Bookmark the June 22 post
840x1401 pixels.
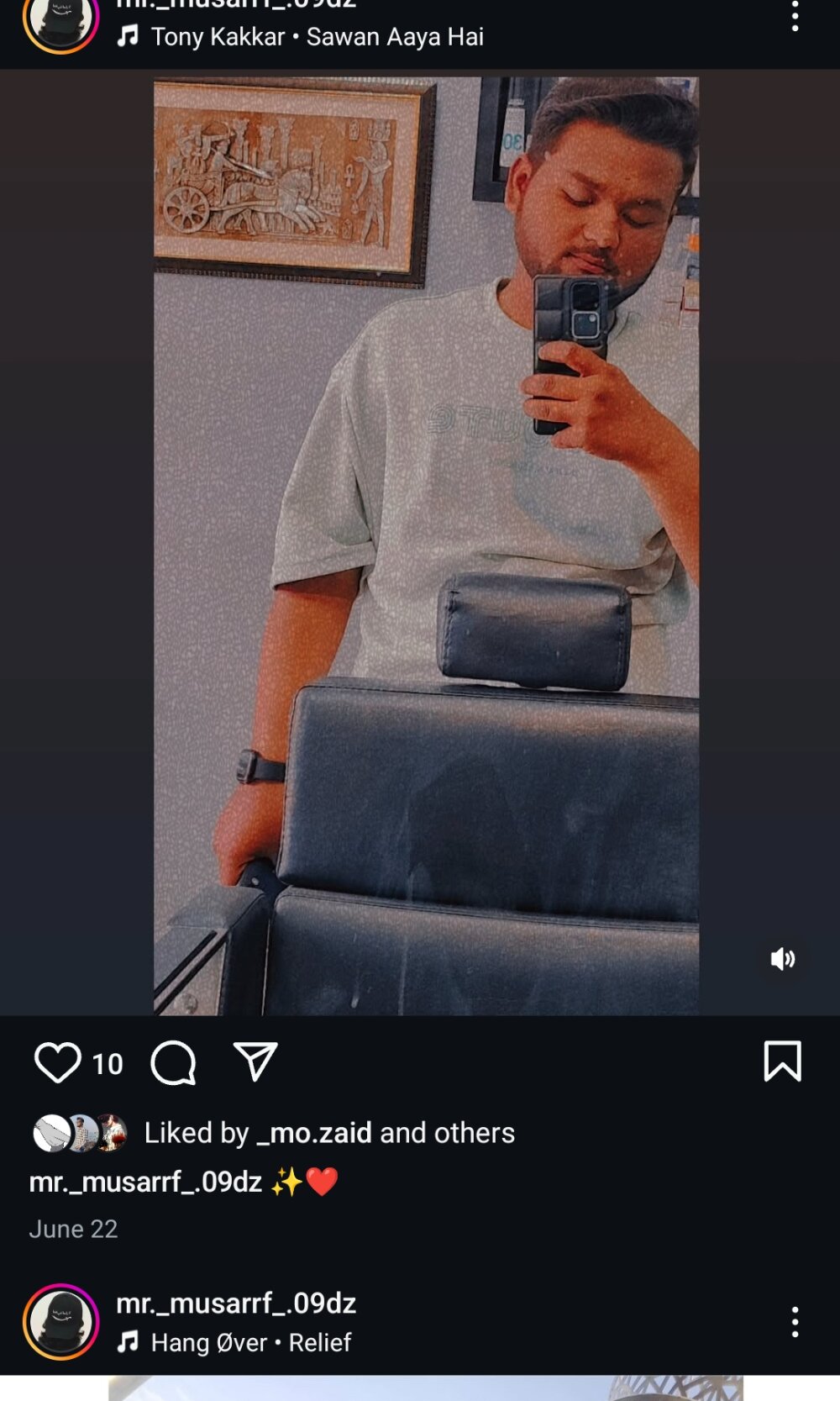[782, 1061]
